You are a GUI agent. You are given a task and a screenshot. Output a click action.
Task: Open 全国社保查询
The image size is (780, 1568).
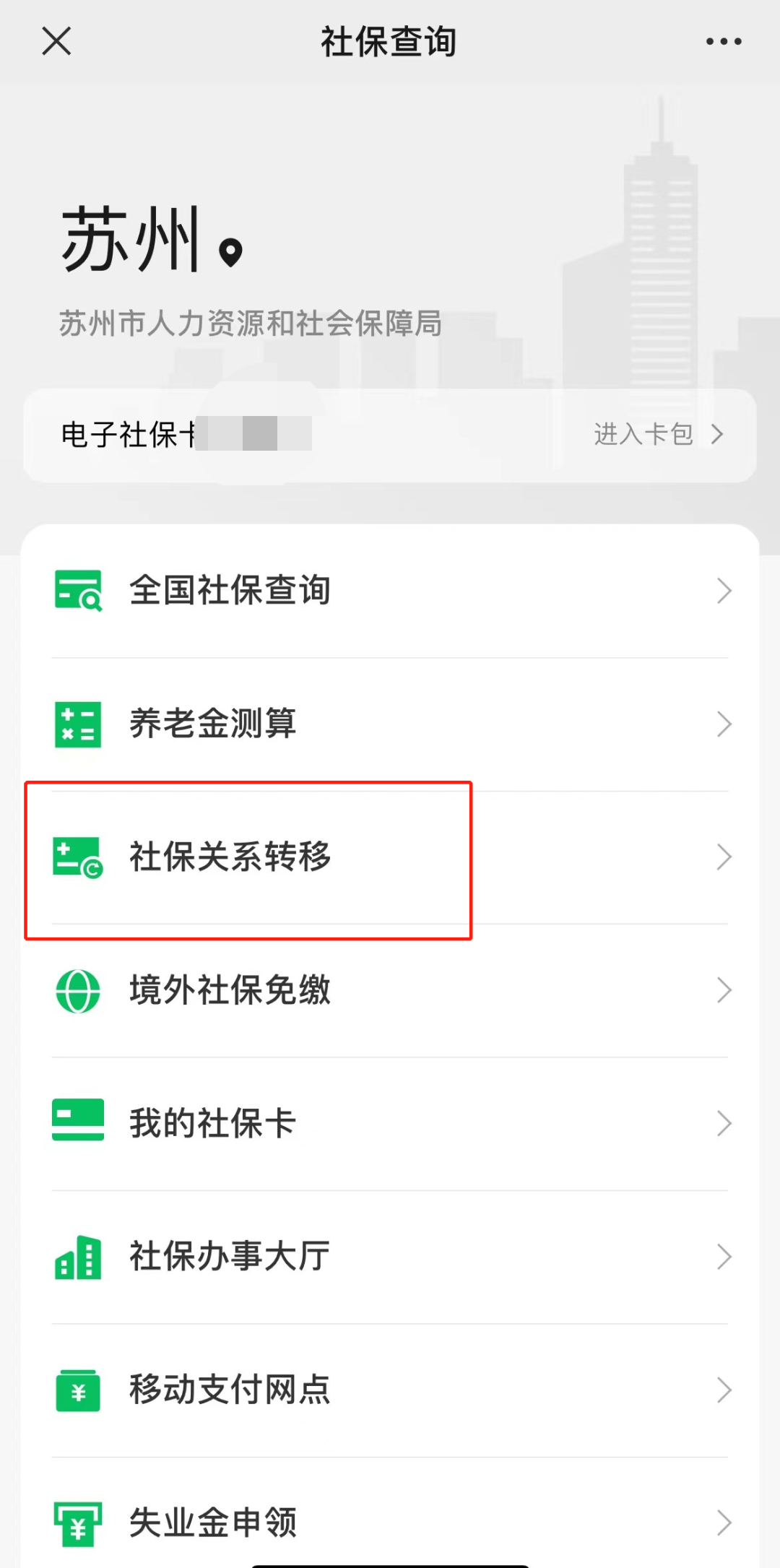(390, 591)
